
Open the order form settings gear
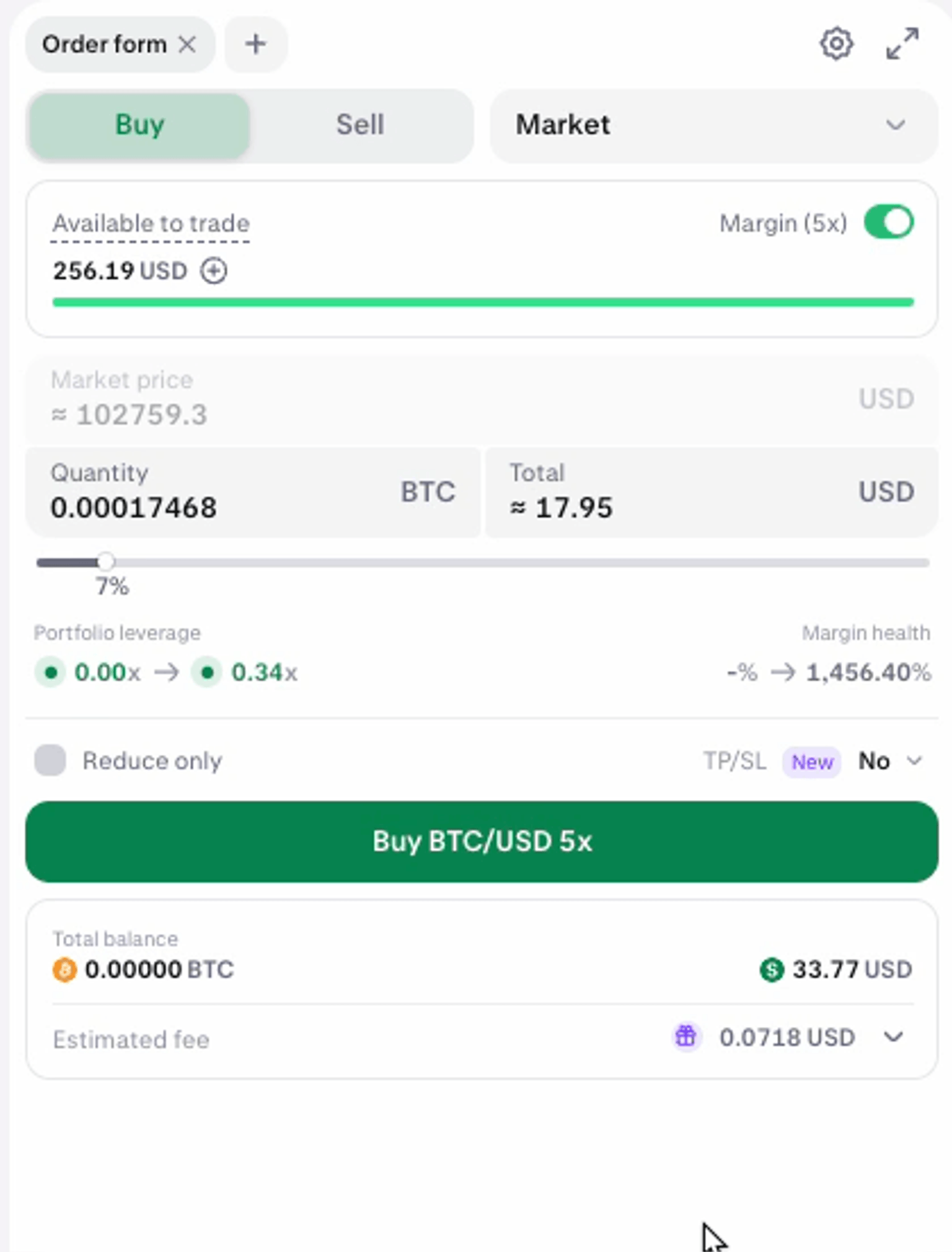pos(836,44)
